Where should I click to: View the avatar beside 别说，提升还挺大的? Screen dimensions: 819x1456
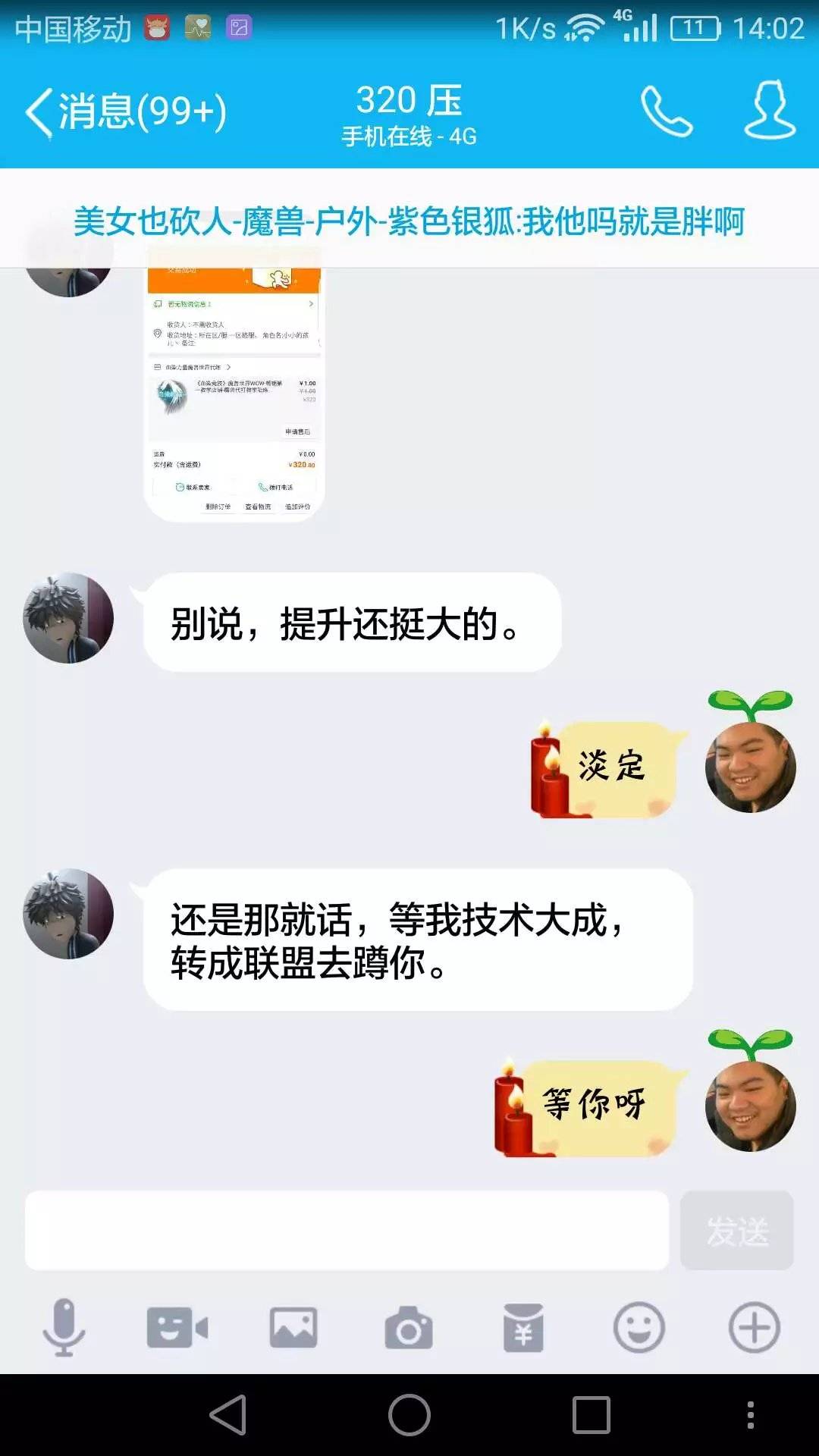point(68,618)
